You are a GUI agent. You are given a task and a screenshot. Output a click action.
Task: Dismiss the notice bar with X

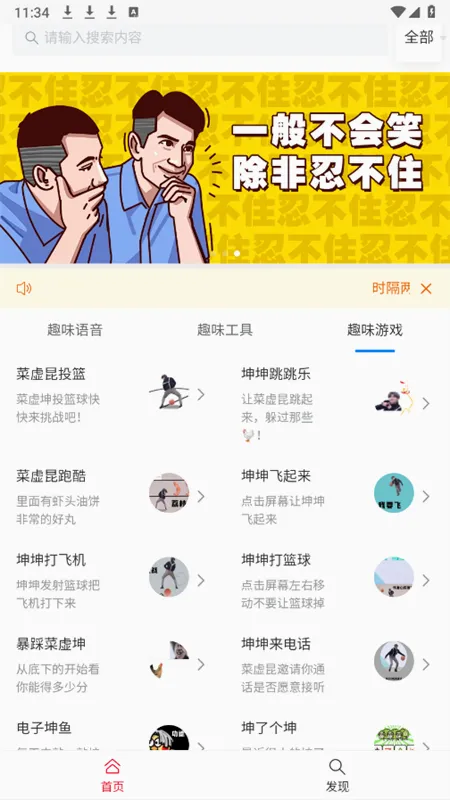tap(426, 289)
